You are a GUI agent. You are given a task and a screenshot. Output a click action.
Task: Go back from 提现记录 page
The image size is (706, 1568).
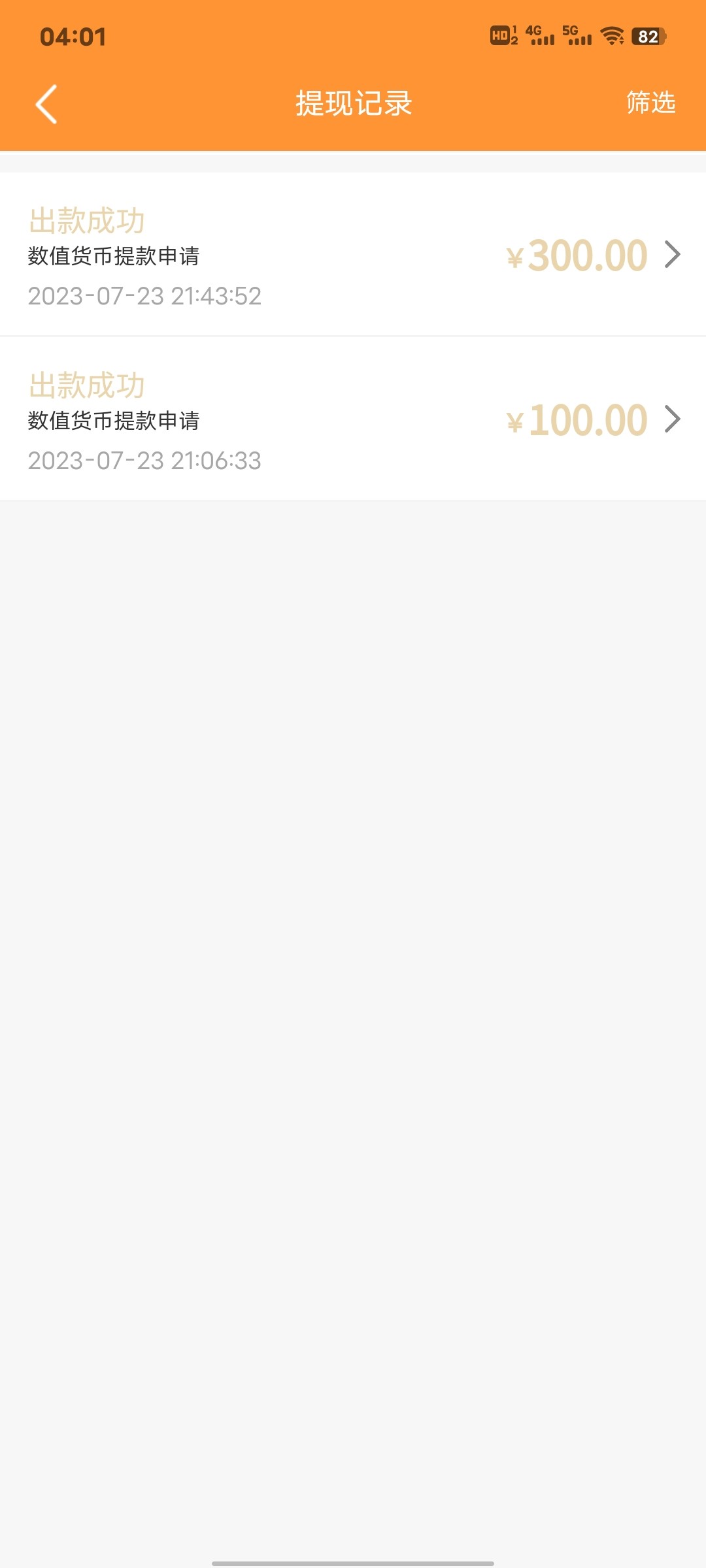[46, 104]
